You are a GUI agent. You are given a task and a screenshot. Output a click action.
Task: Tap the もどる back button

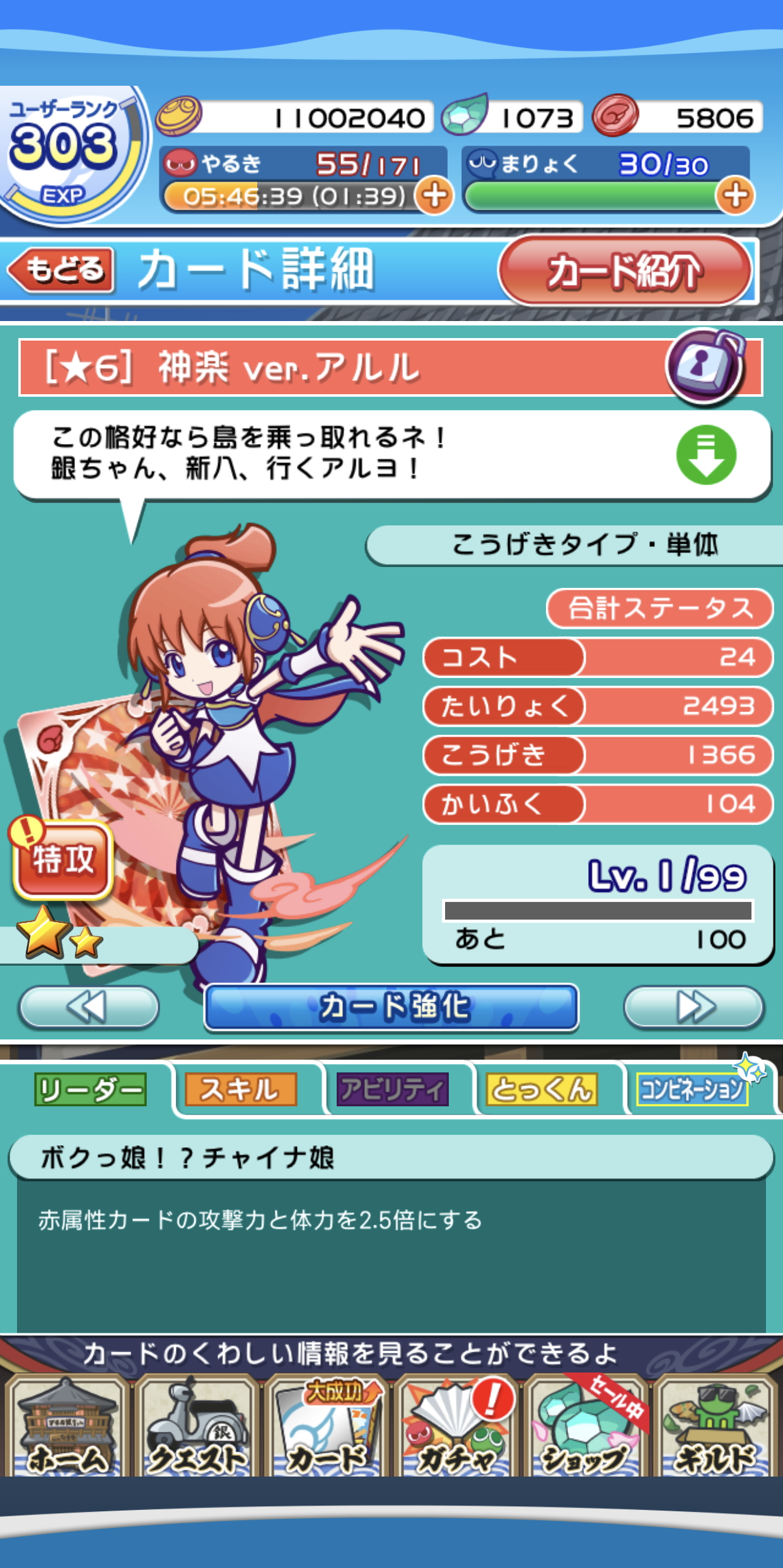[62, 270]
